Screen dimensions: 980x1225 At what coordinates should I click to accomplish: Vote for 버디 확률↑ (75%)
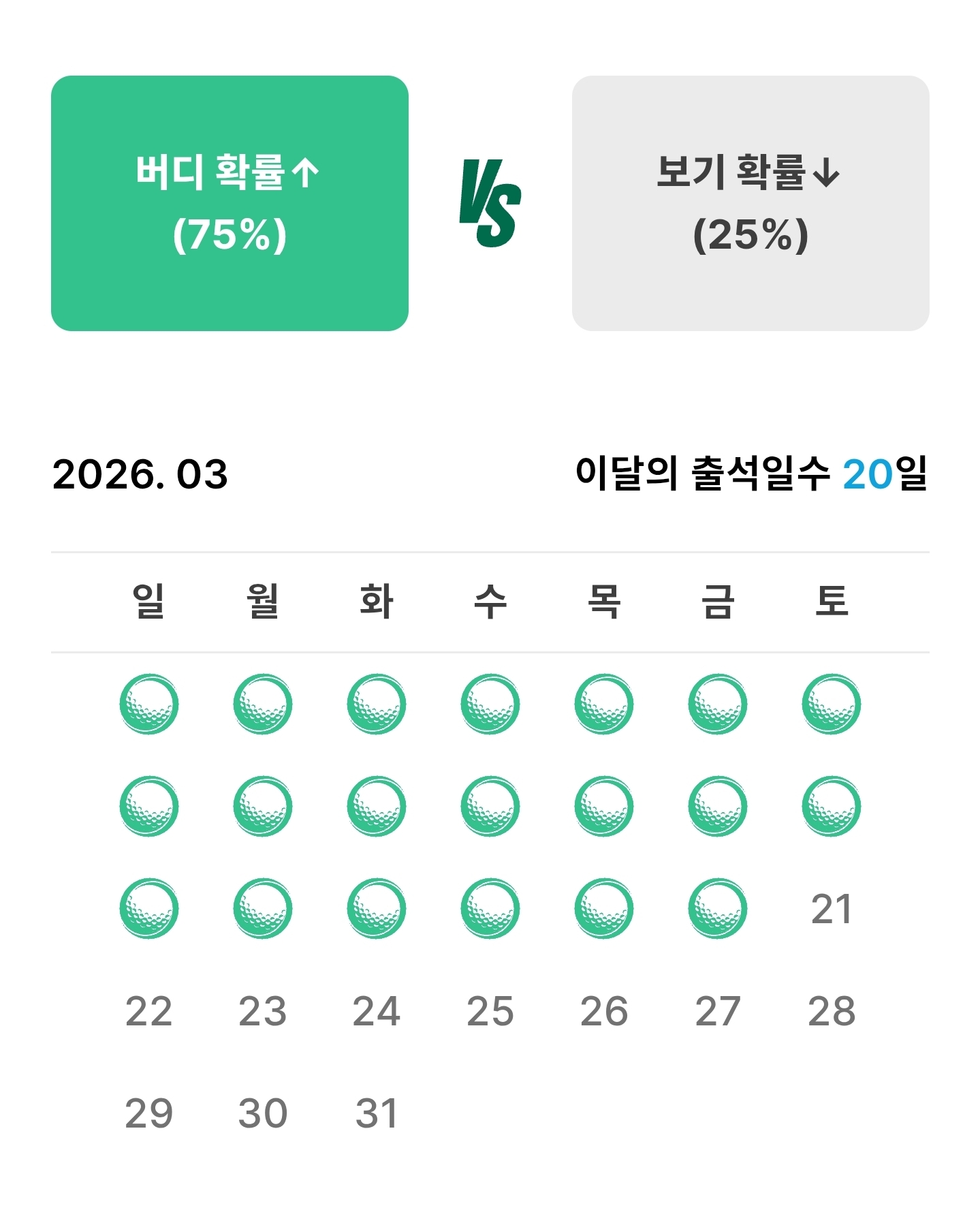coord(230,203)
